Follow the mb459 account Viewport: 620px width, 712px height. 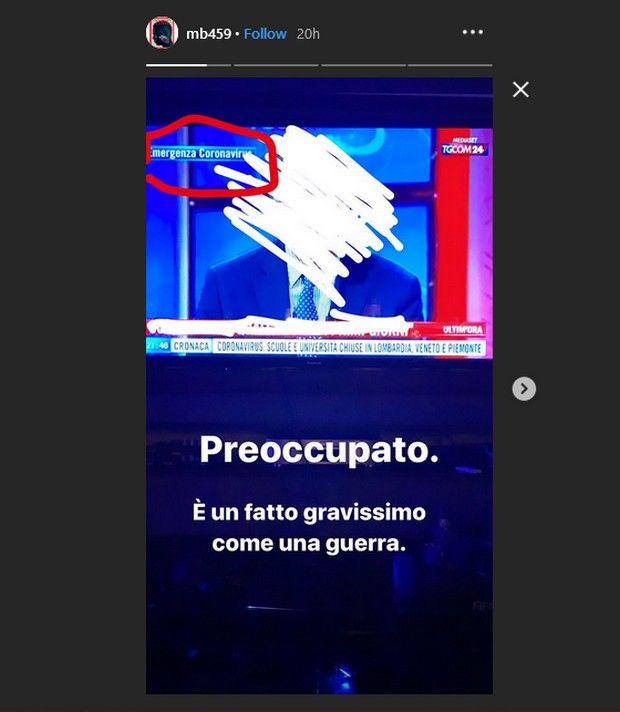coord(265,34)
